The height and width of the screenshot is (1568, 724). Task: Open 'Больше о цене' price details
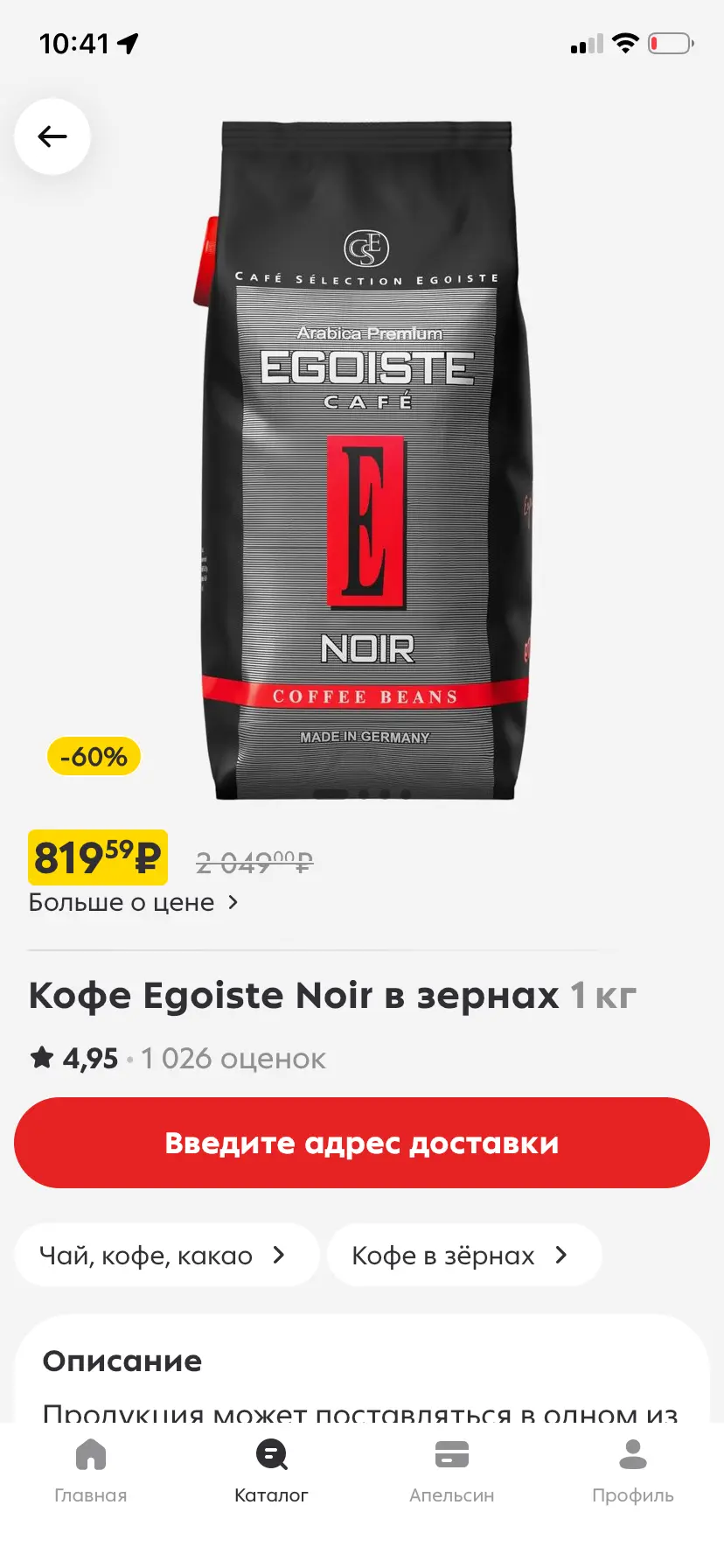point(134,902)
